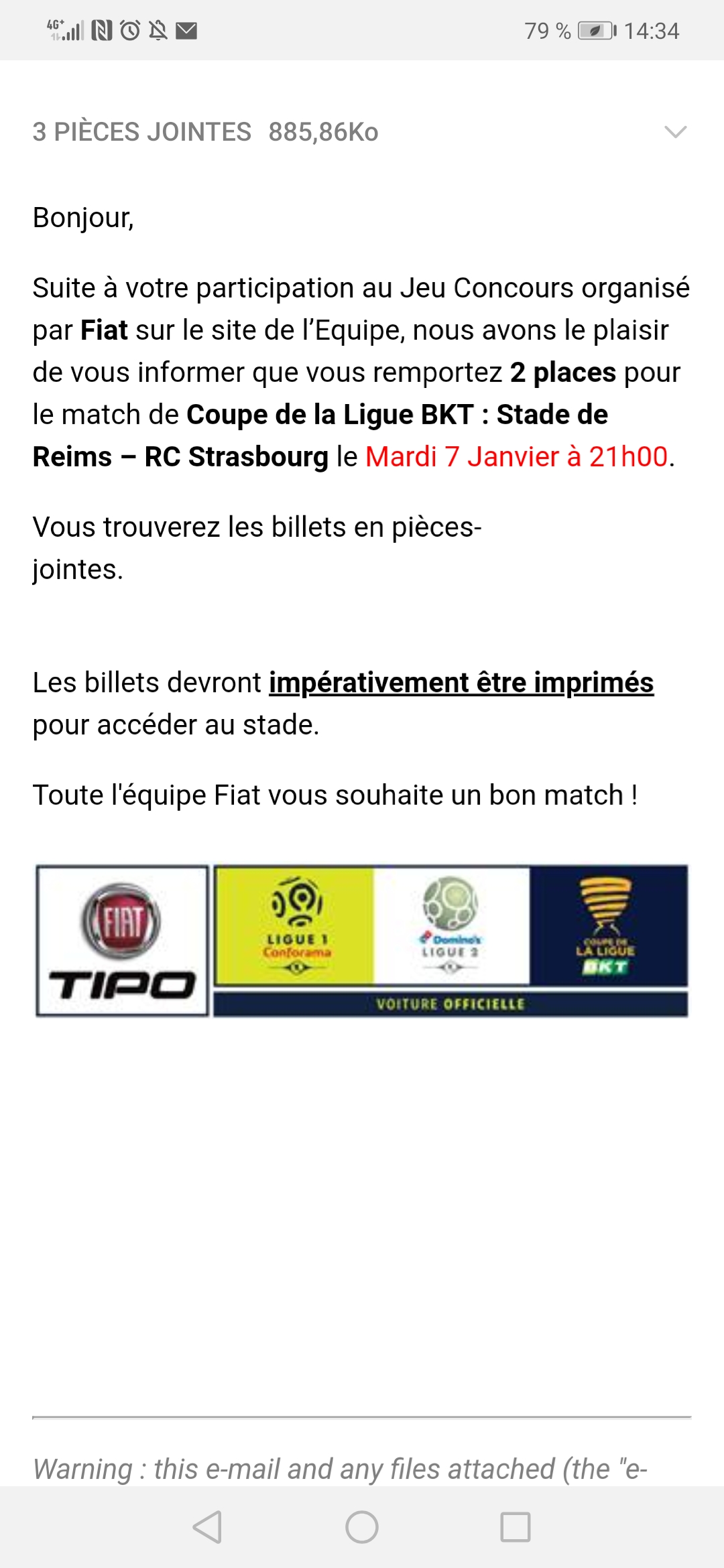Expand the 3 pièces jointes attachments list
The width and height of the screenshot is (724, 1568).
(x=674, y=132)
